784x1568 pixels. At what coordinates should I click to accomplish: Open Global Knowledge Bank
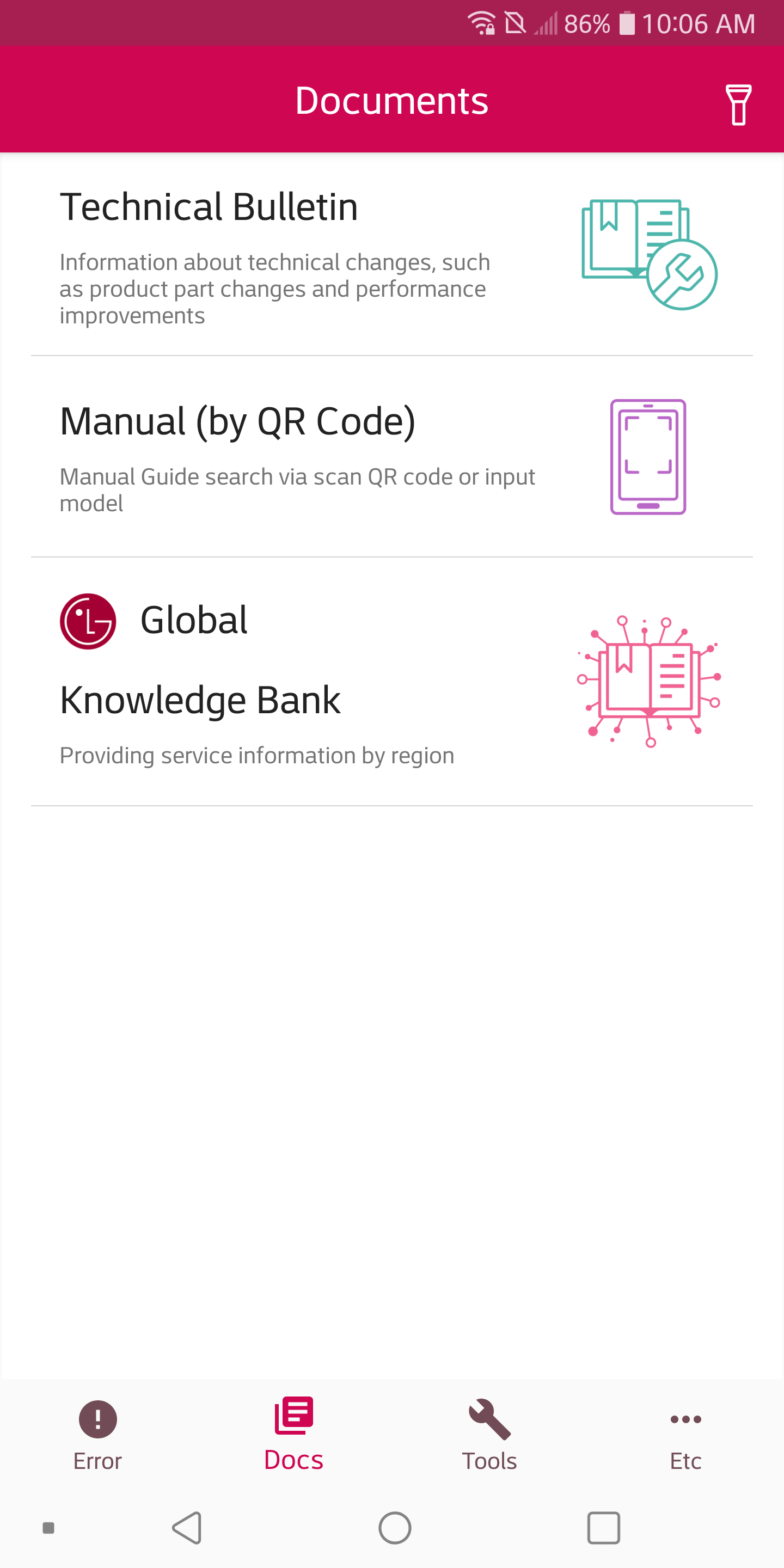click(391, 682)
